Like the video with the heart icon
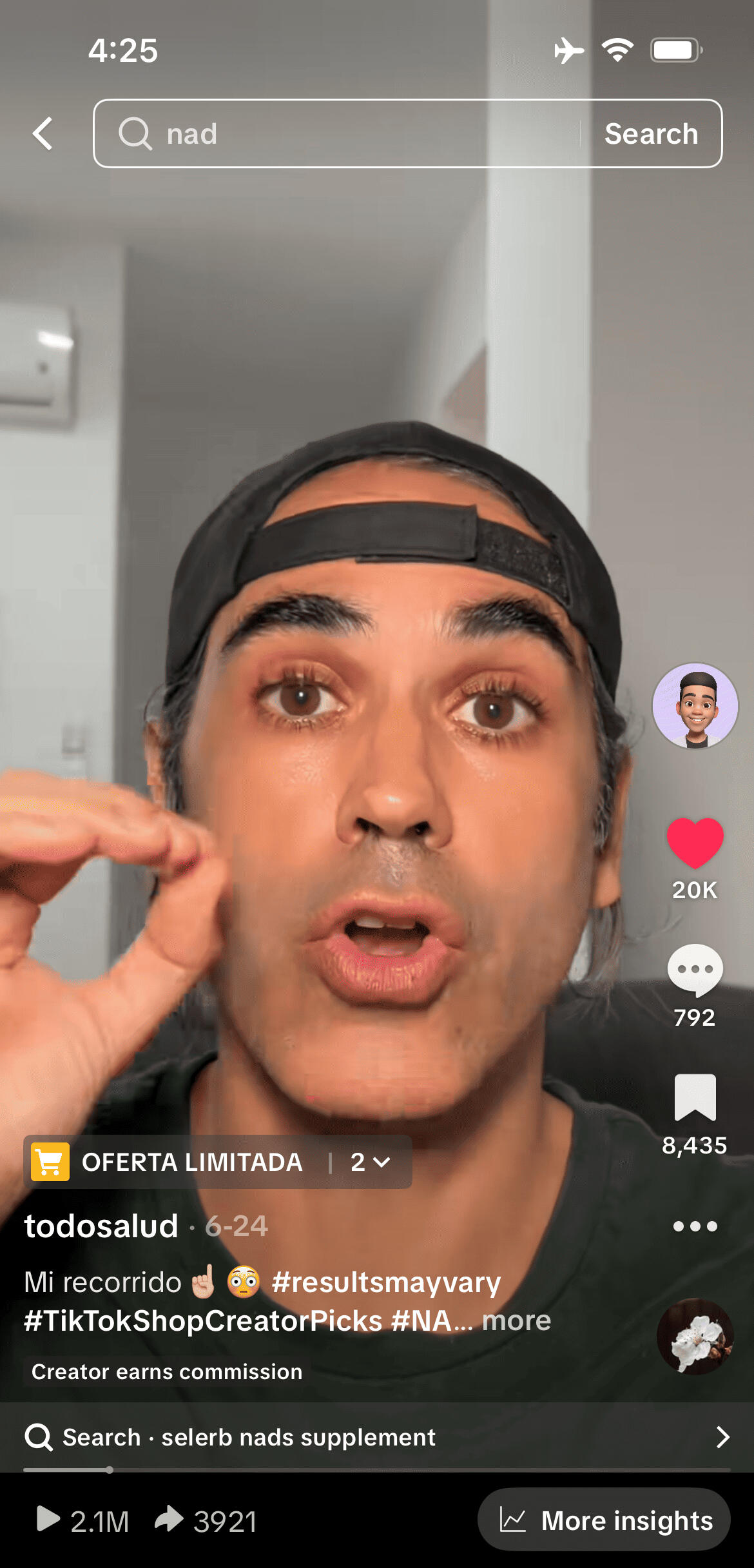The width and height of the screenshot is (754, 1568). pyautogui.click(x=695, y=843)
